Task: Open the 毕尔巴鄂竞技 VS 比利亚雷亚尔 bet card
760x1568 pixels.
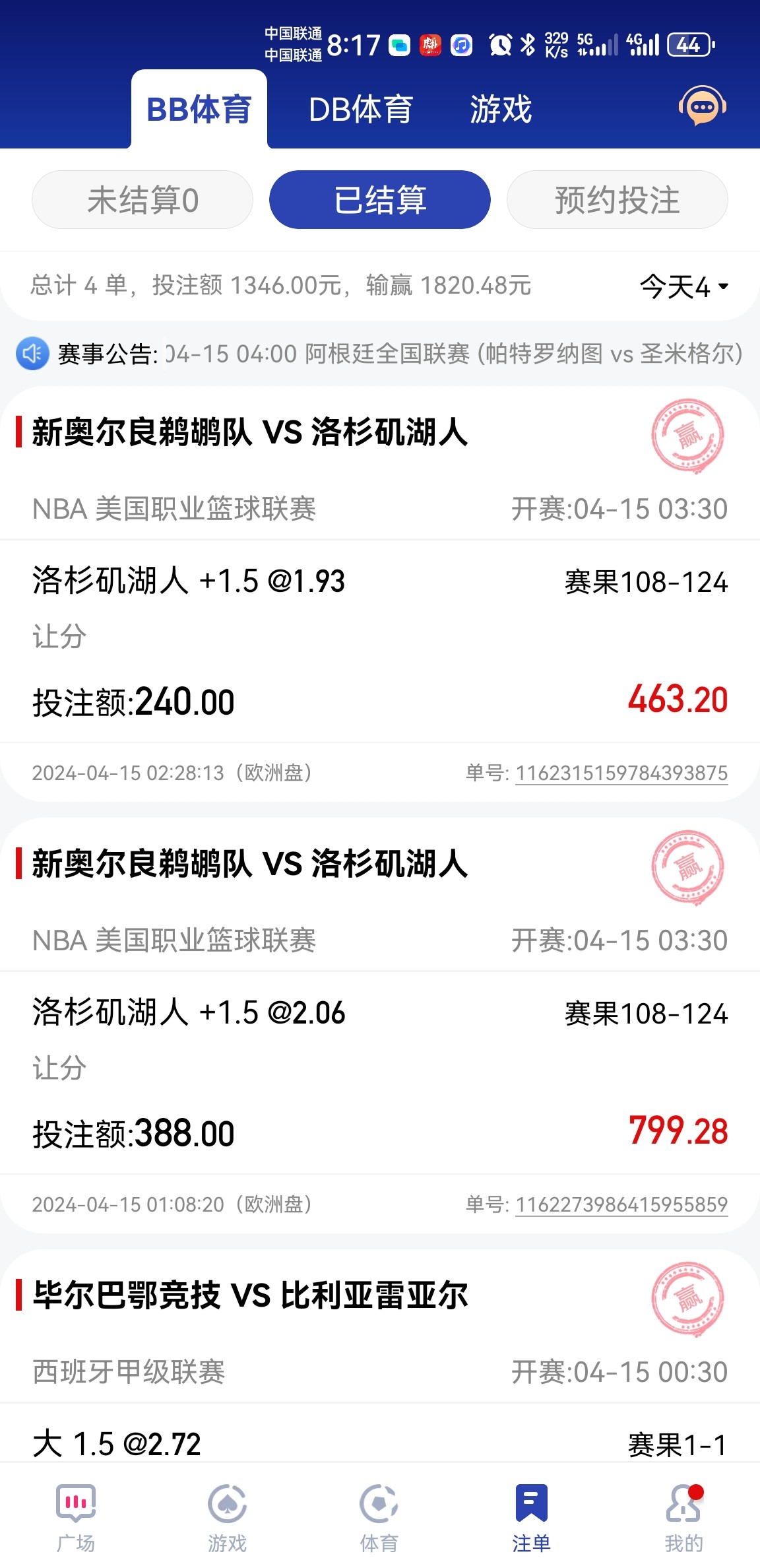Action: point(251,1295)
